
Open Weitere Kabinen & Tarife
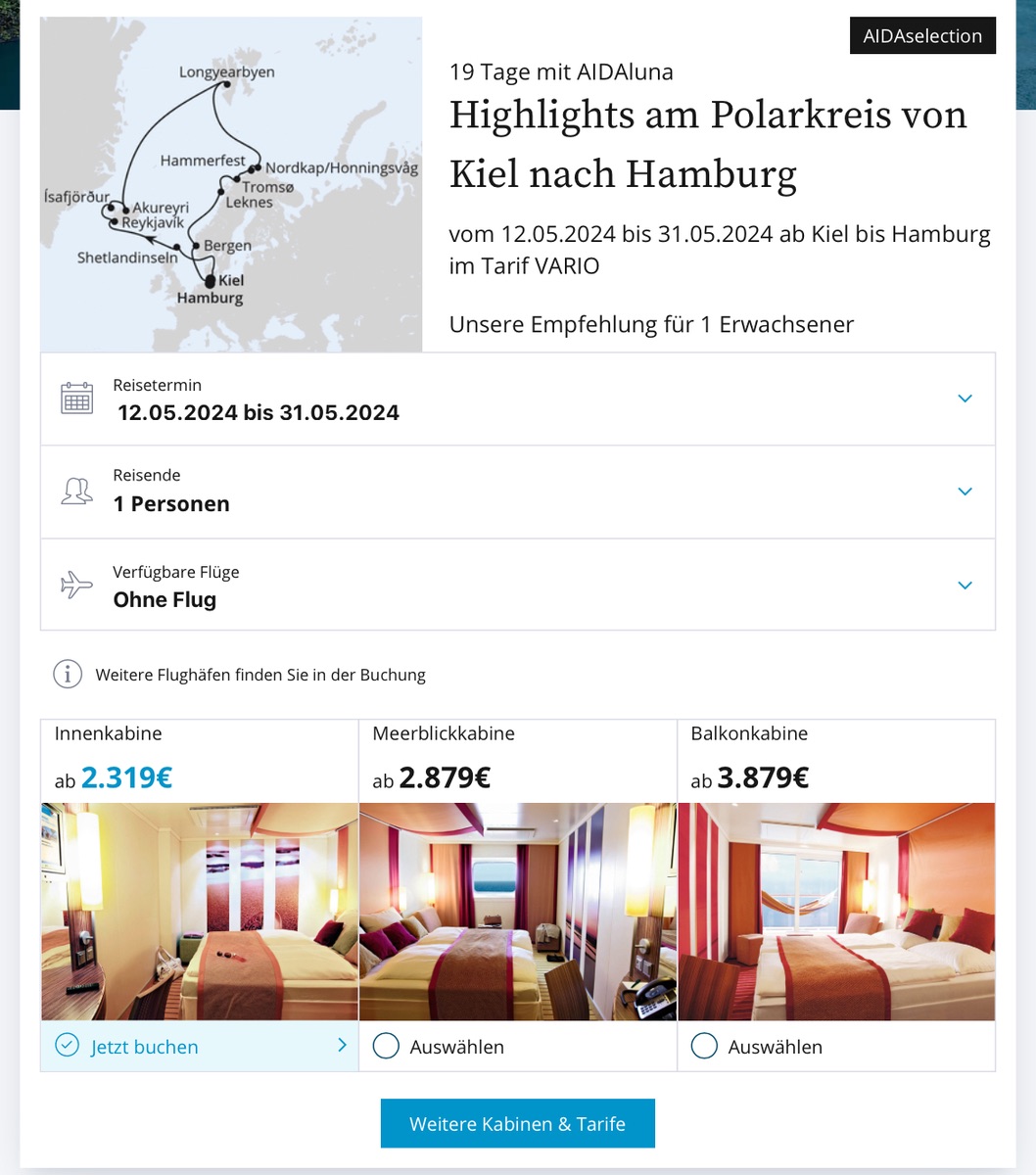[517, 1123]
